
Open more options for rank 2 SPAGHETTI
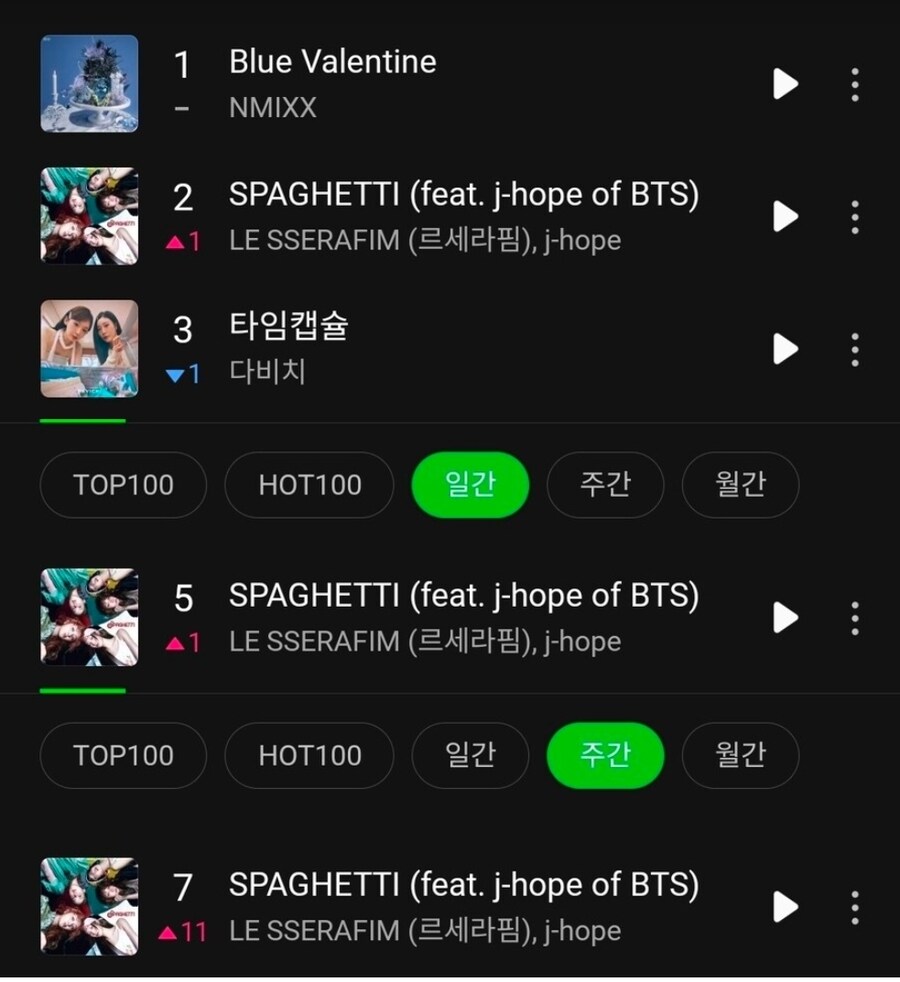(x=855, y=217)
